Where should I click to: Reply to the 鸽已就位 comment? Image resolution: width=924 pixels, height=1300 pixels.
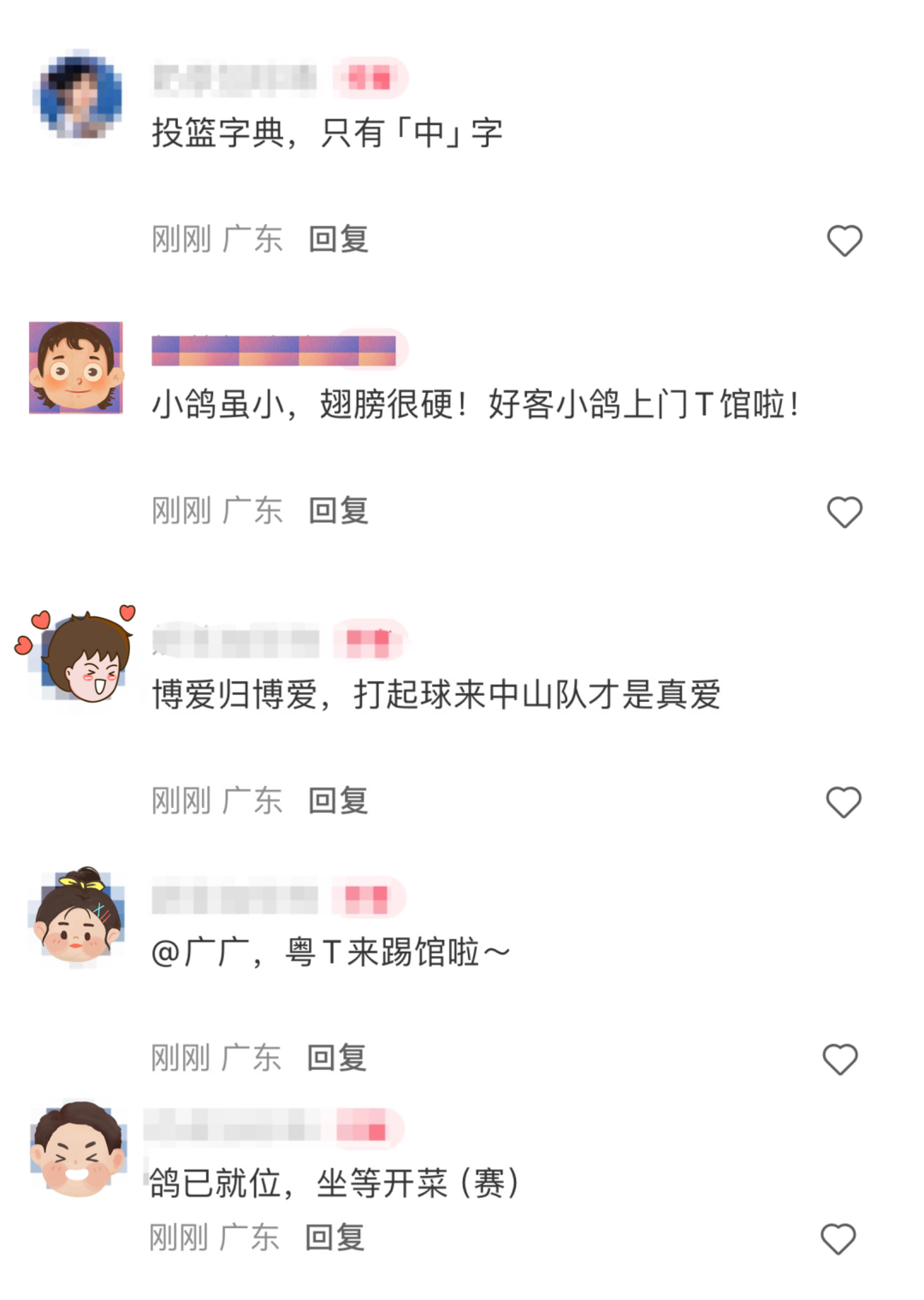point(335,1238)
